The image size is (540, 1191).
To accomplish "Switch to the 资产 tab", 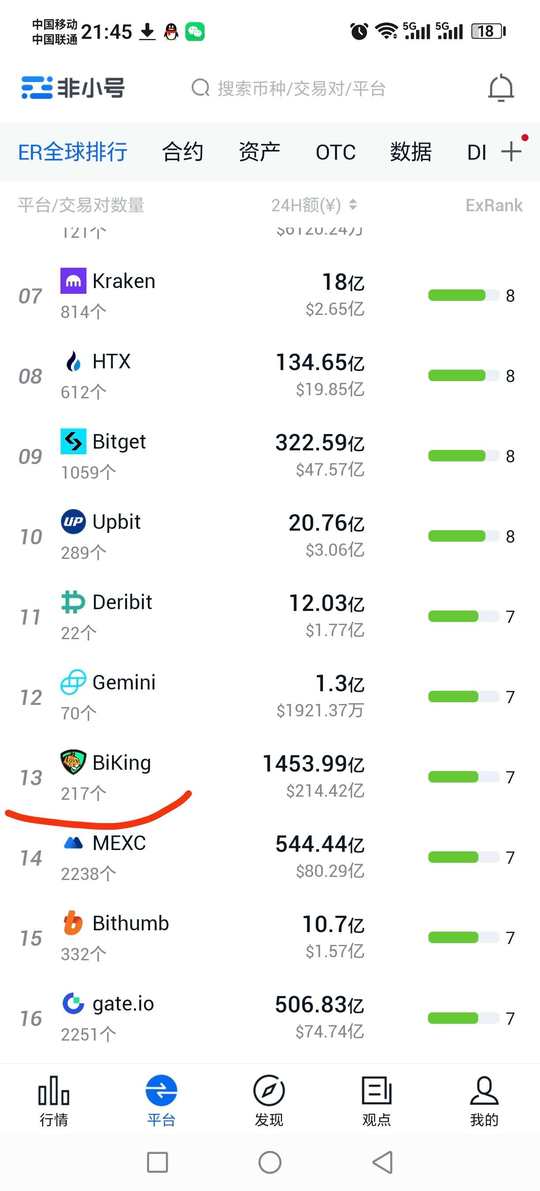I will click(259, 152).
